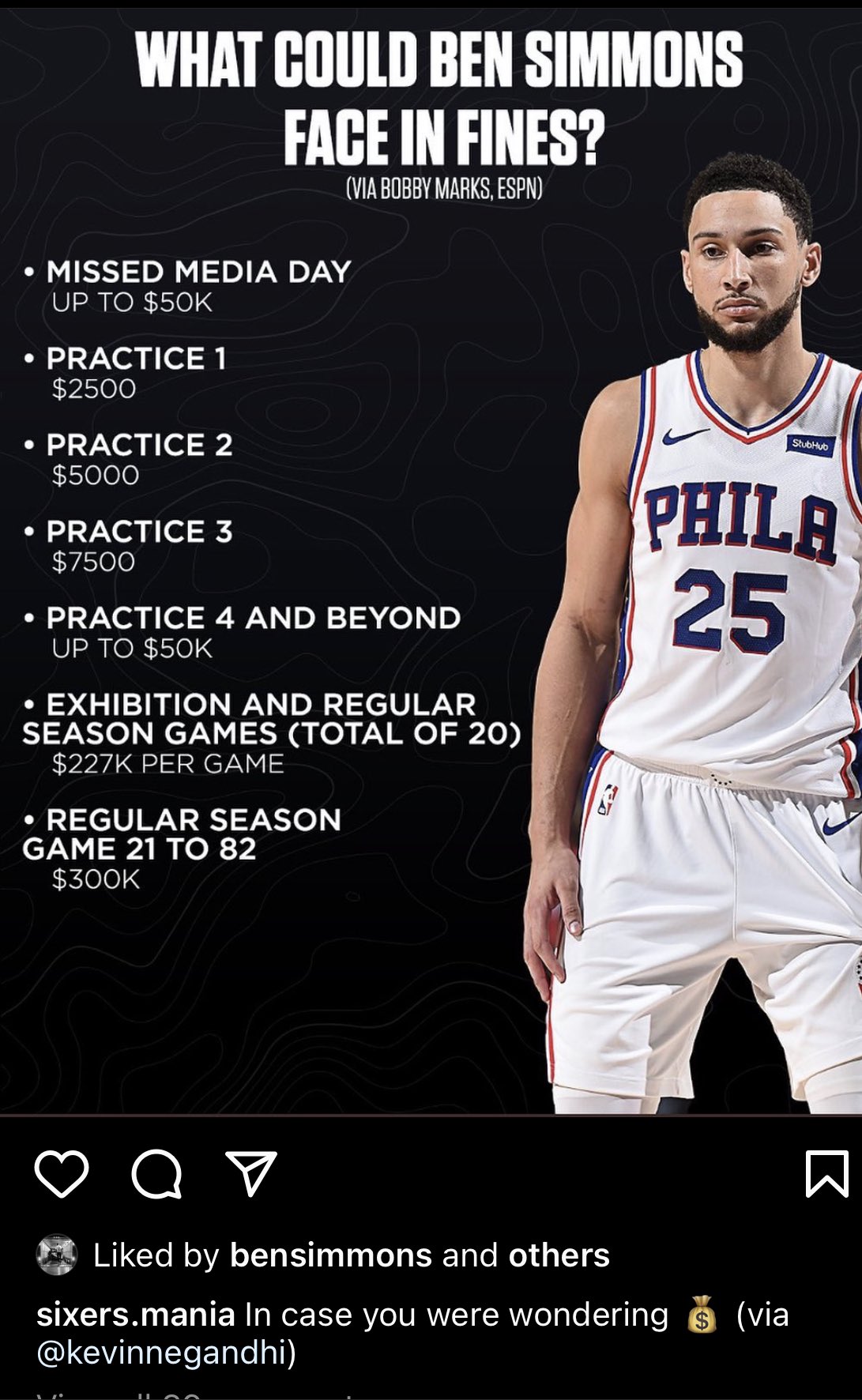862x1400 pixels.
Task: View others who liked the post
Action: [x=559, y=1255]
